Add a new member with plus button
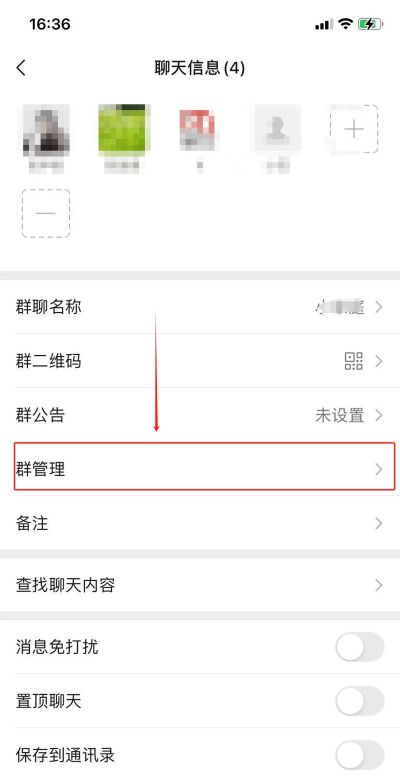This screenshot has height=779, width=400. pos(354,129)
